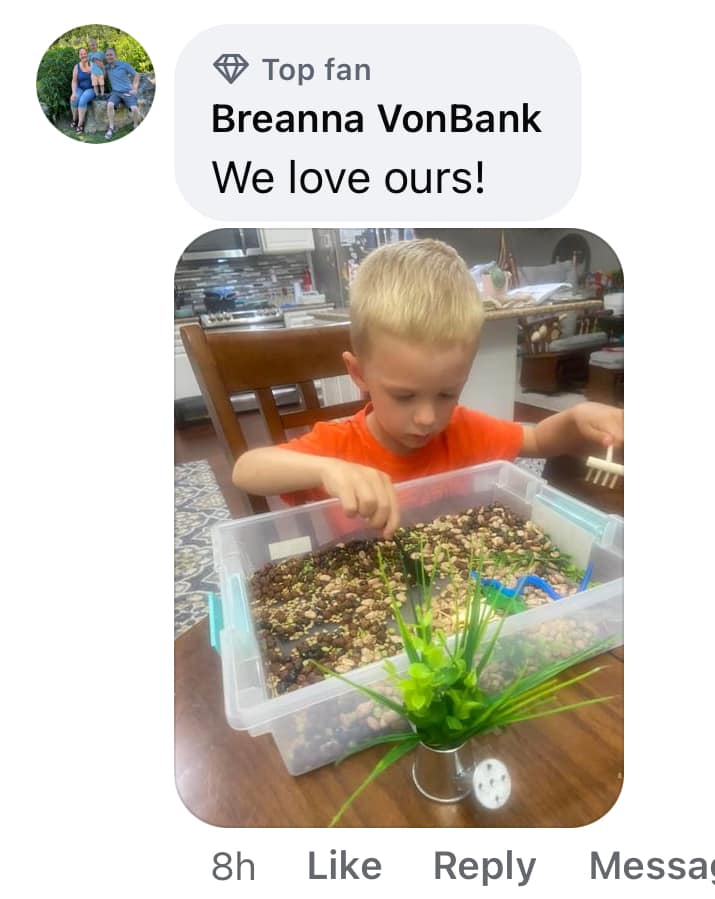This screenshot has height=899, width=715.
Task: Like Breanna VonBank's comment
Action: click(x=344, y=866)
